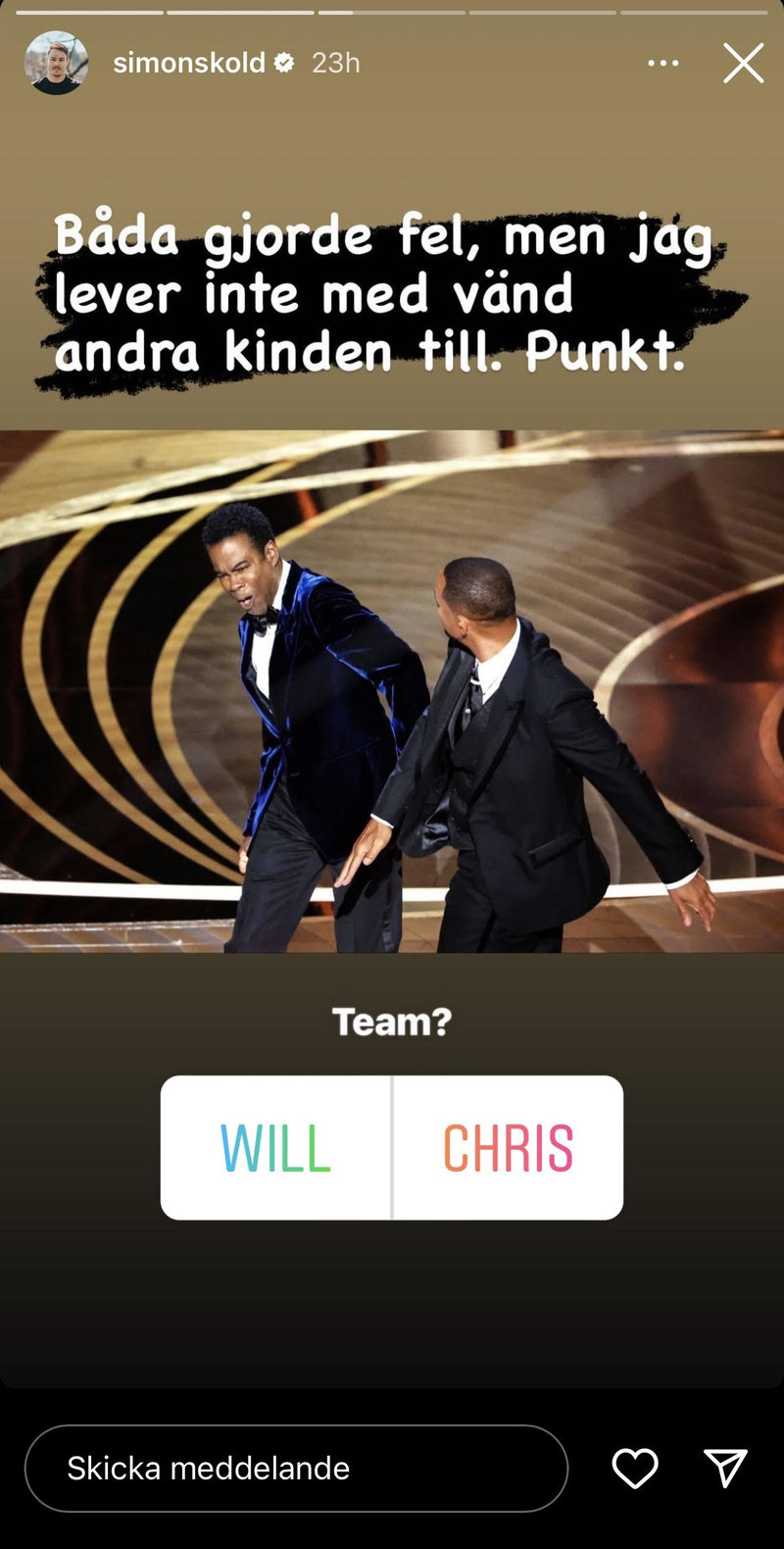This screenshot has width=784, height=1549.
Task: Open the simonskold username link
Action: (x=189, y=63)
